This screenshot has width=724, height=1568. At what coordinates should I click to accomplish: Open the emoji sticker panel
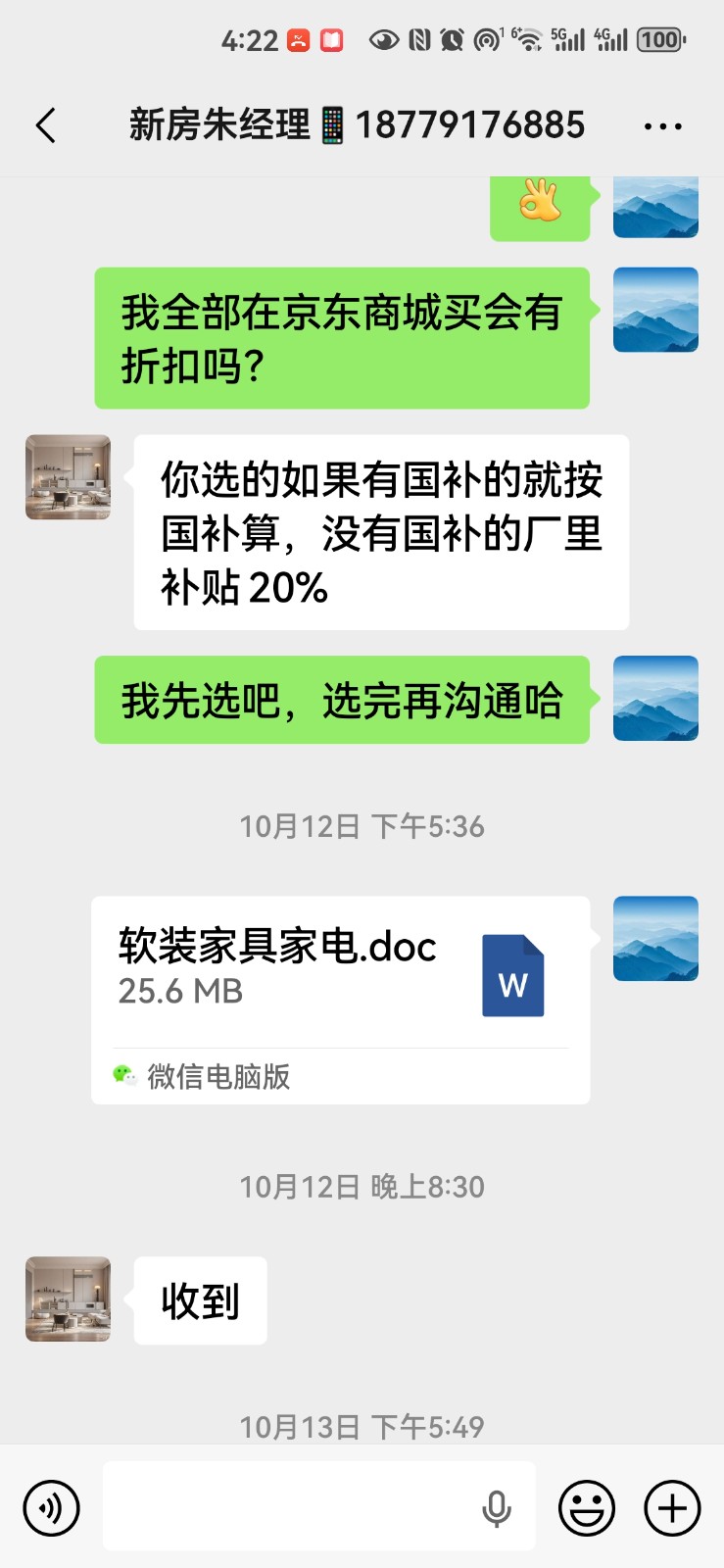587,1507
